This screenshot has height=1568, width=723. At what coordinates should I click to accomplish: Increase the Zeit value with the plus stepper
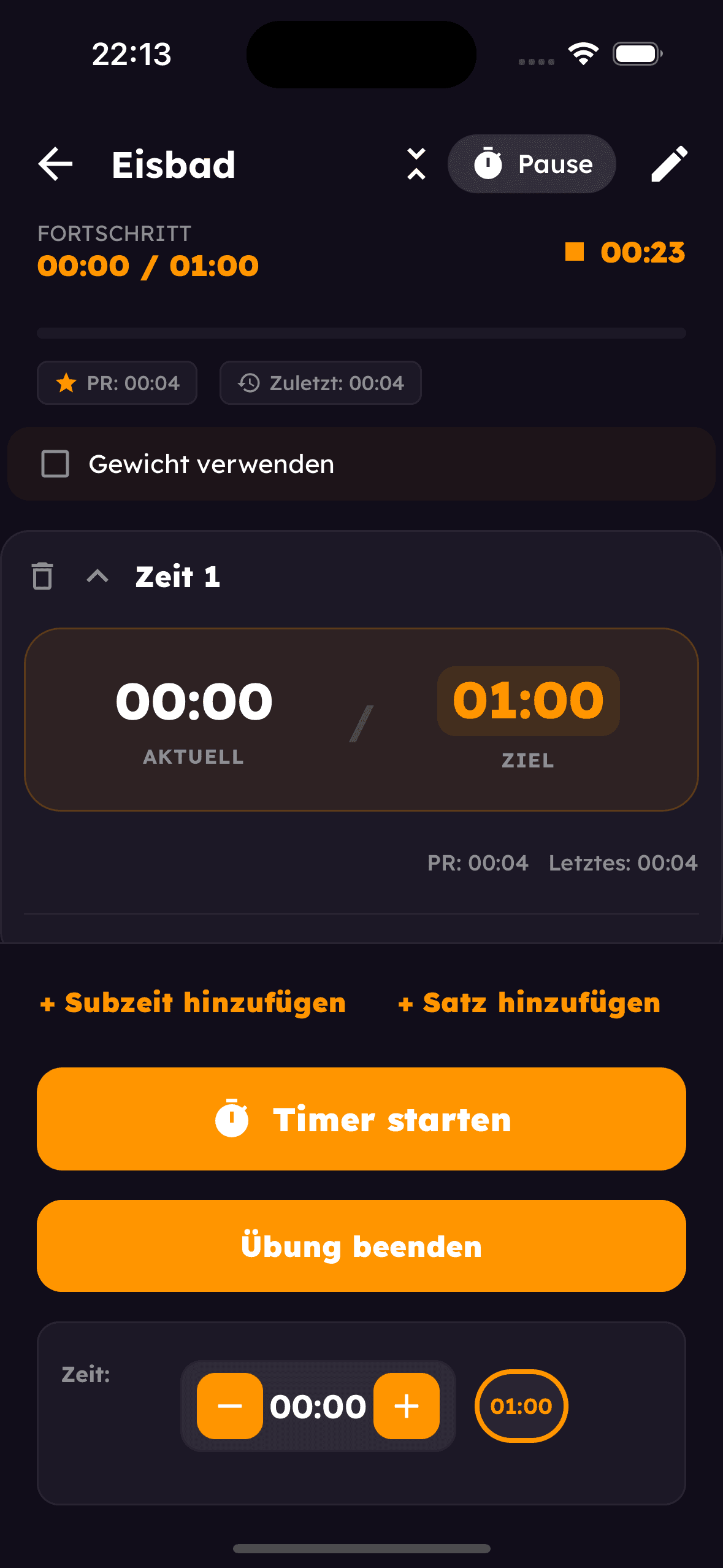407,1406
